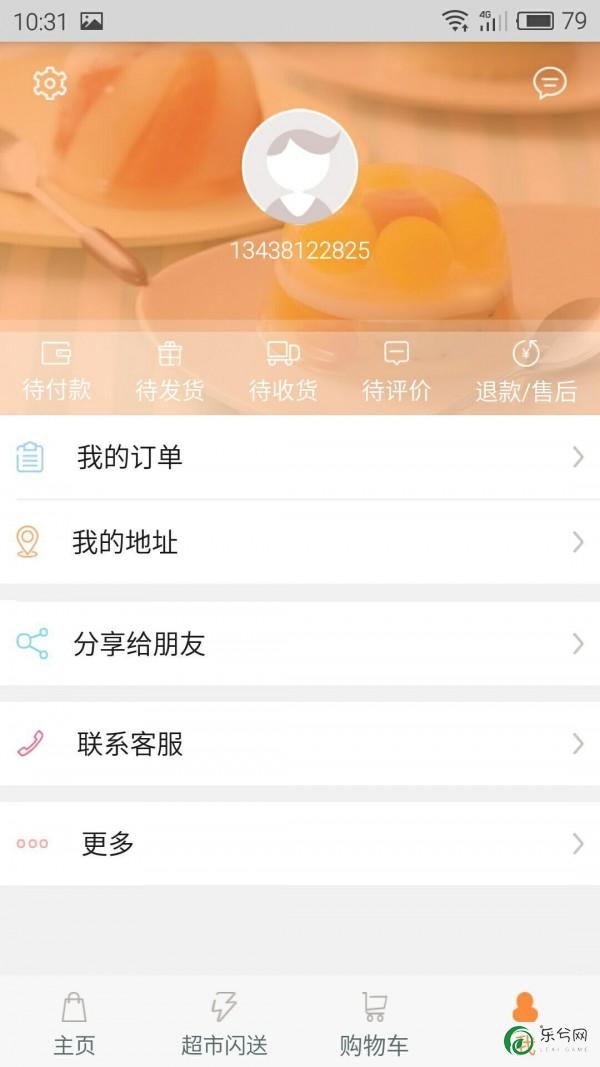Open 退款/售后 refund and after-sales
600x1067 pixels.
(526, 371)
